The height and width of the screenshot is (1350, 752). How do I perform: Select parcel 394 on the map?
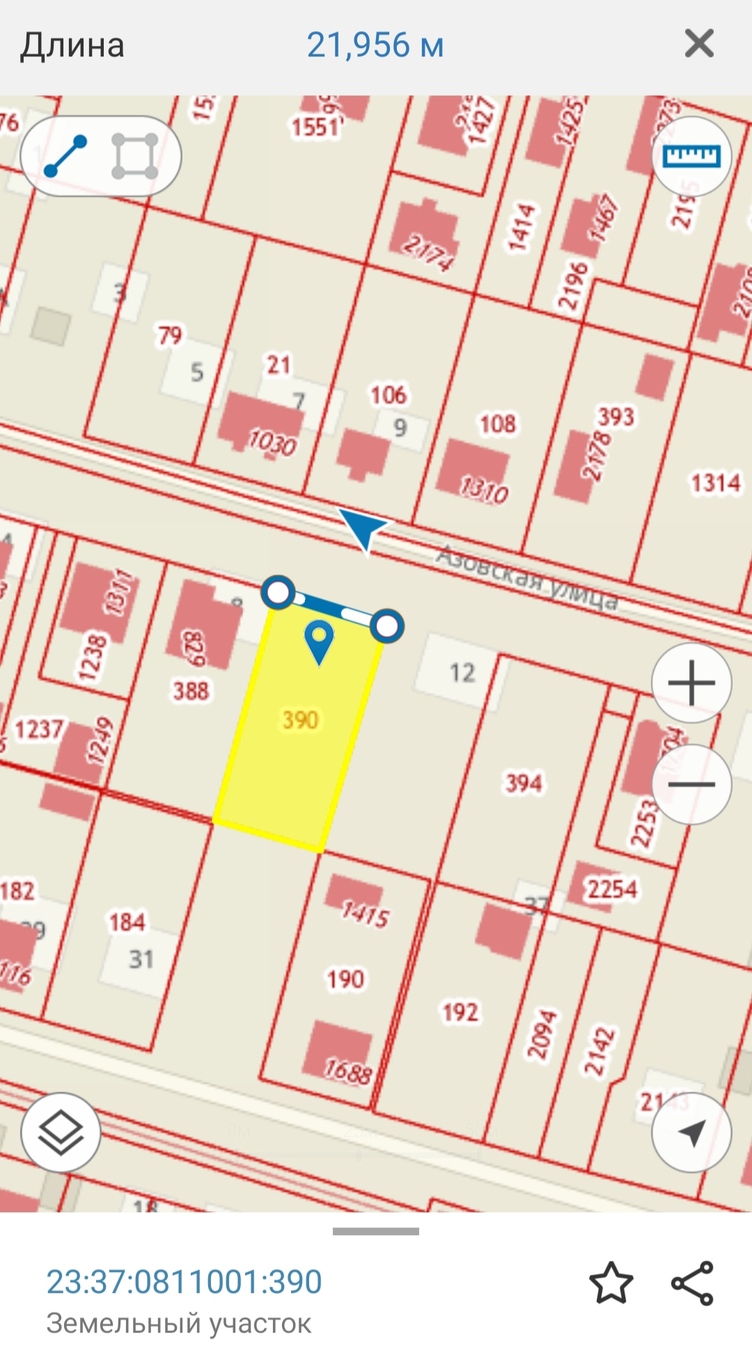pos(523,783)
